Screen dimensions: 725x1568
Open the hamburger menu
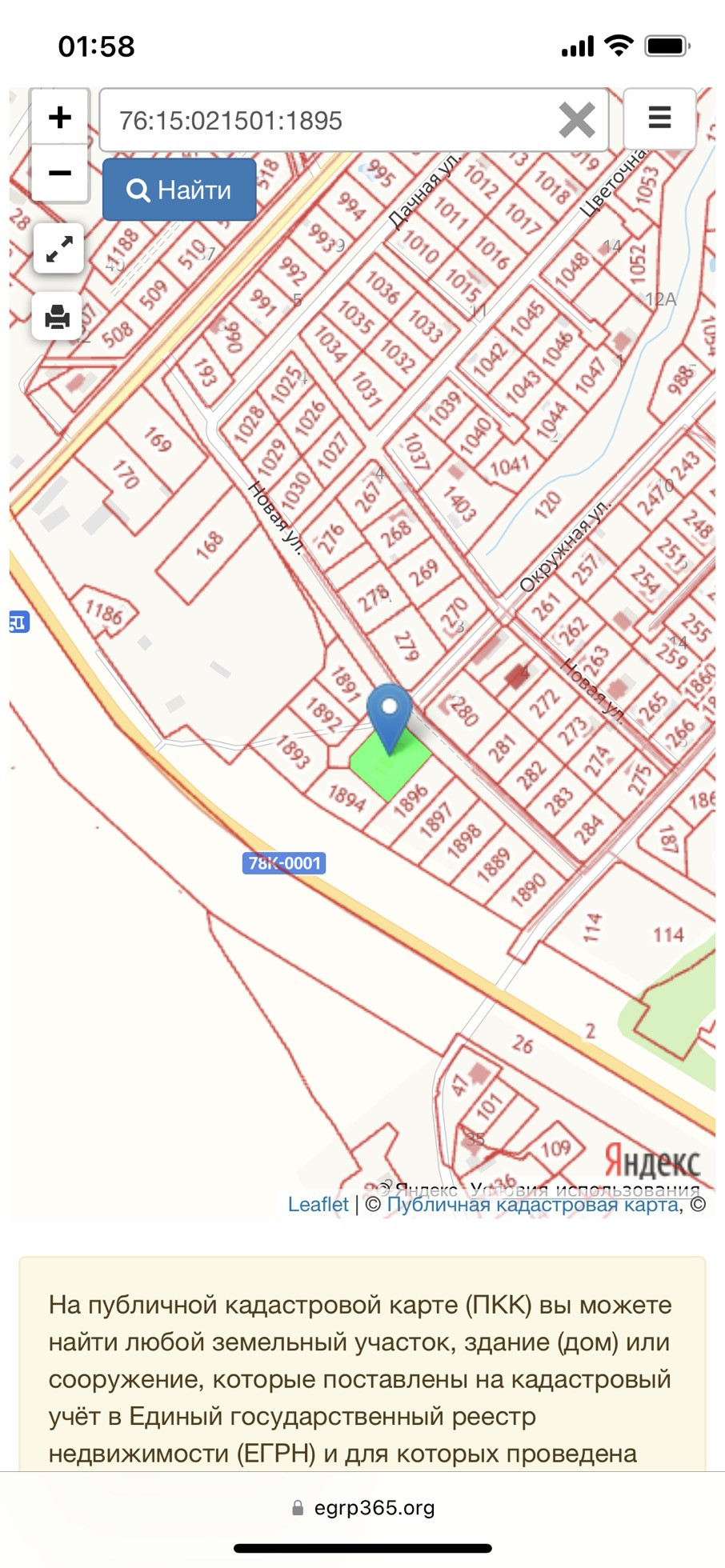click(659, 118)
